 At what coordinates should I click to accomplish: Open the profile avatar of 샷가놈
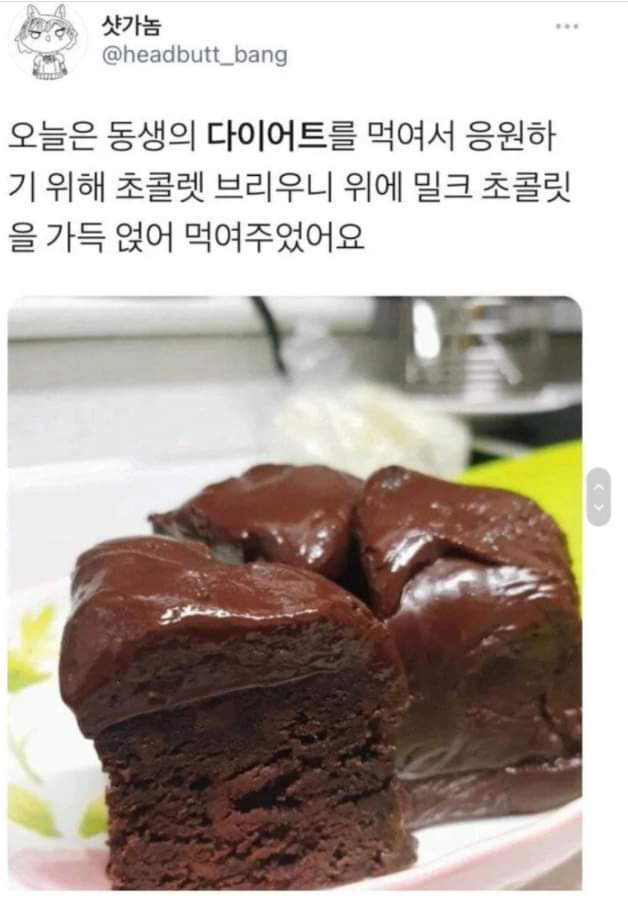(x=48, y=40)
